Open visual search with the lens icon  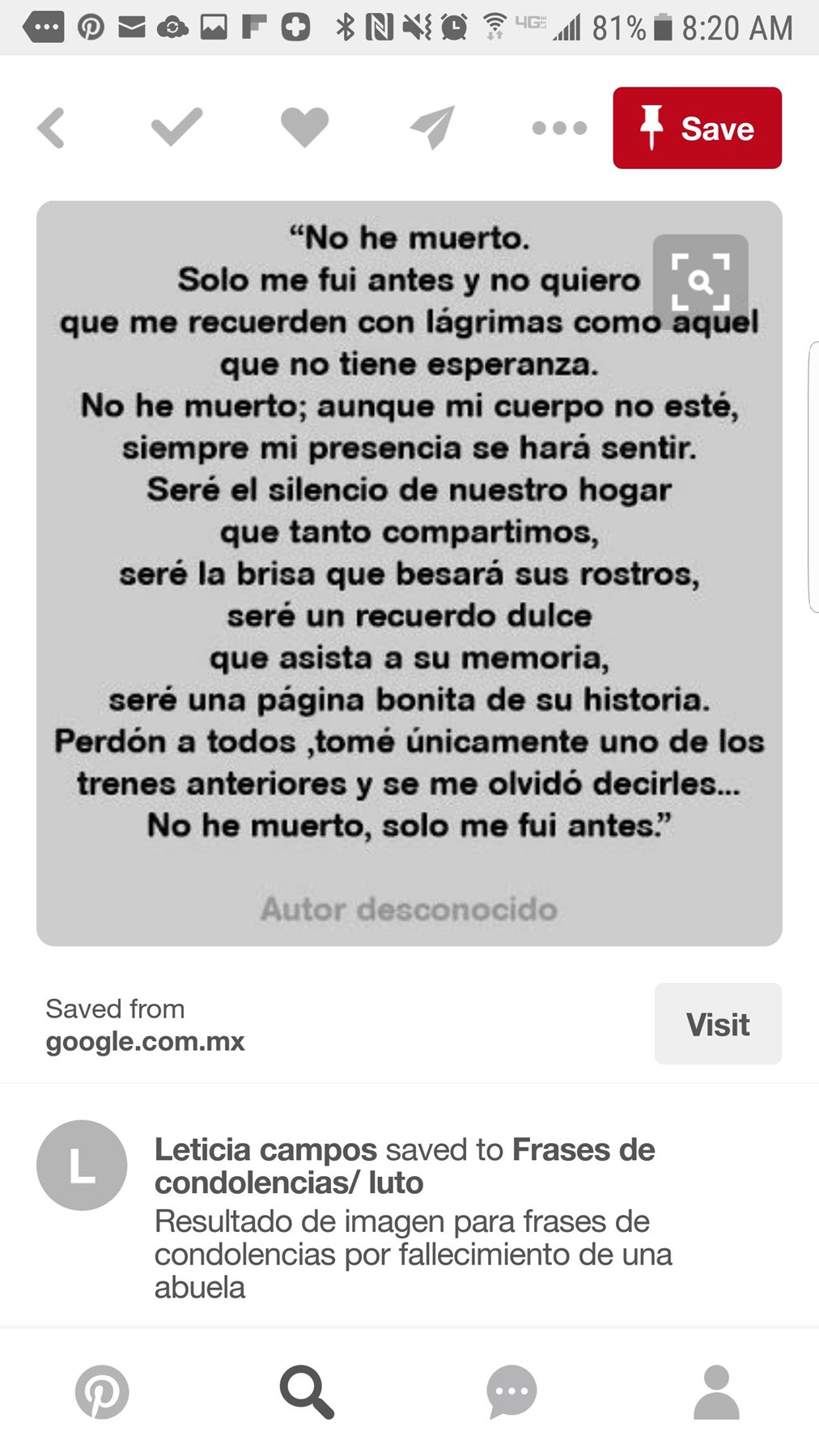[701, 281]
